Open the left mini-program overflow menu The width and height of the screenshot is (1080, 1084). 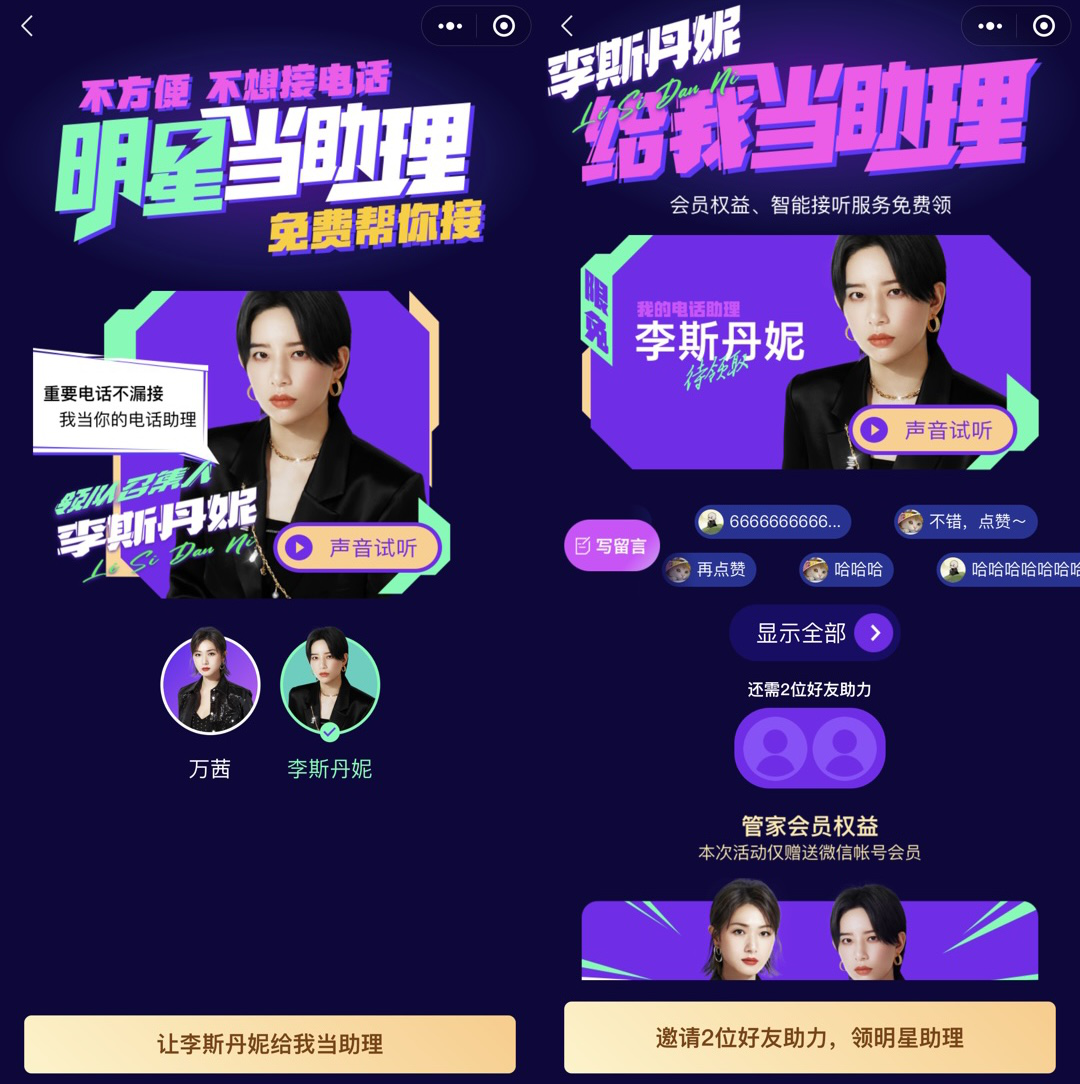click(450, 27)
